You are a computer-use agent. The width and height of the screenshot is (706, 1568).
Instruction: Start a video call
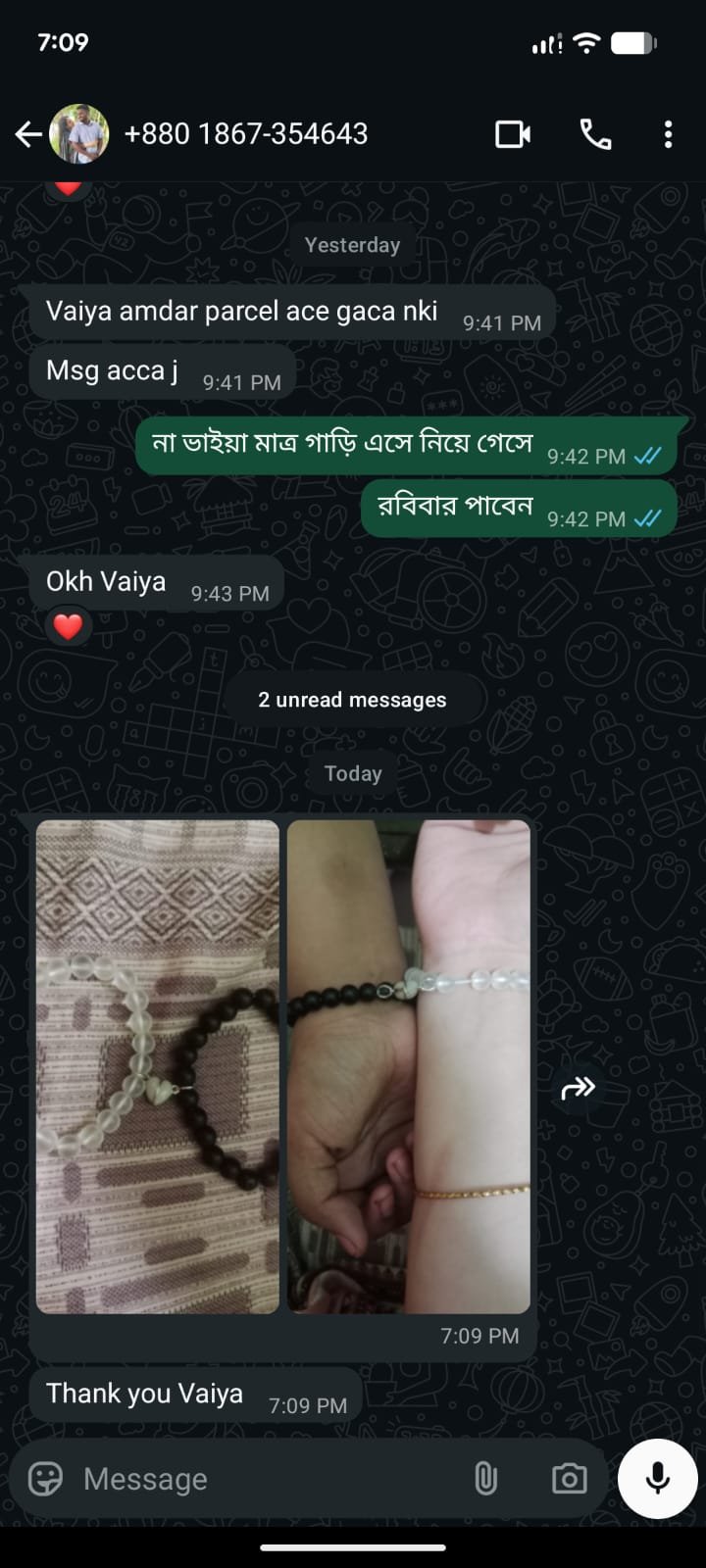513,134
